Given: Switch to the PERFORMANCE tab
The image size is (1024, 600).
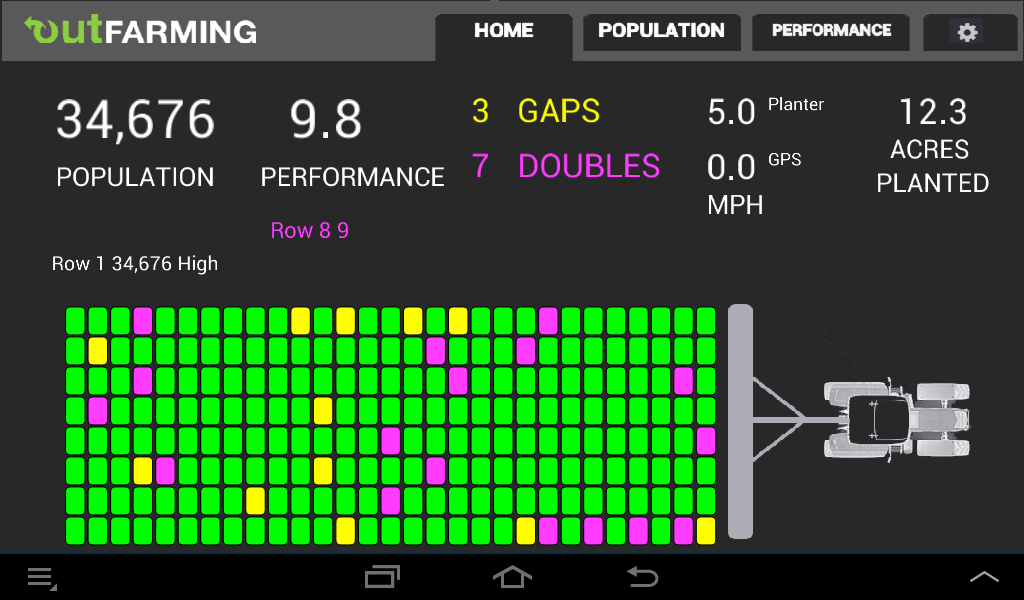Looking at the screenshot, I should [x=831, y=32].
